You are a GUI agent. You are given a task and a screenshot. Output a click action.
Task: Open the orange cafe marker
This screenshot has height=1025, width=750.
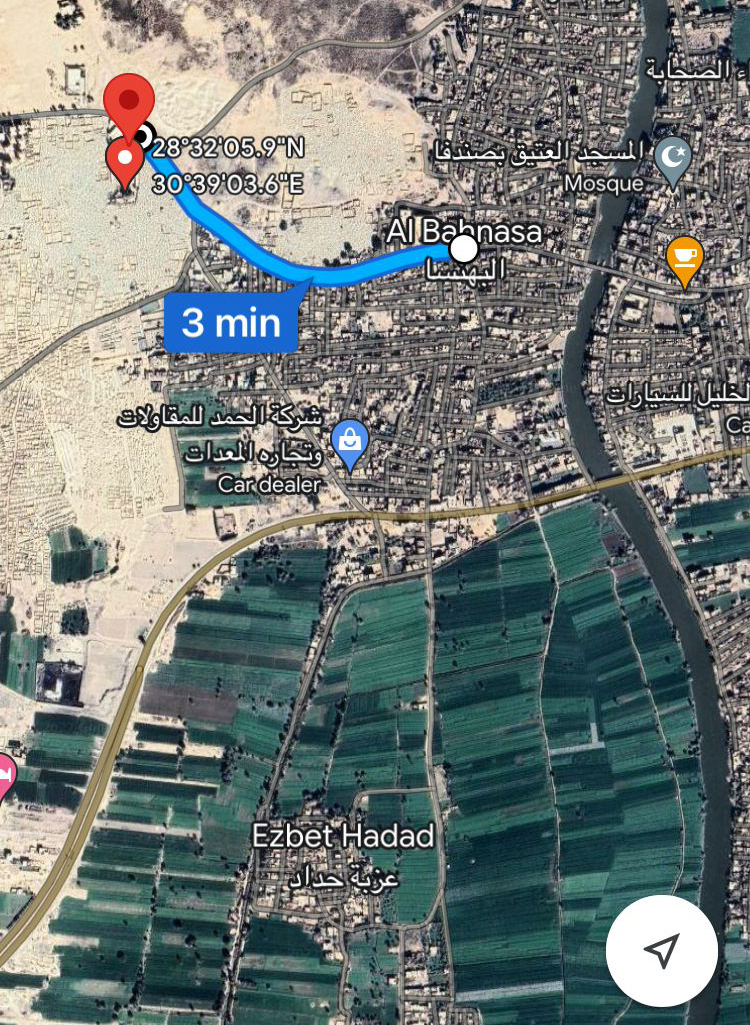pos(685,258)
